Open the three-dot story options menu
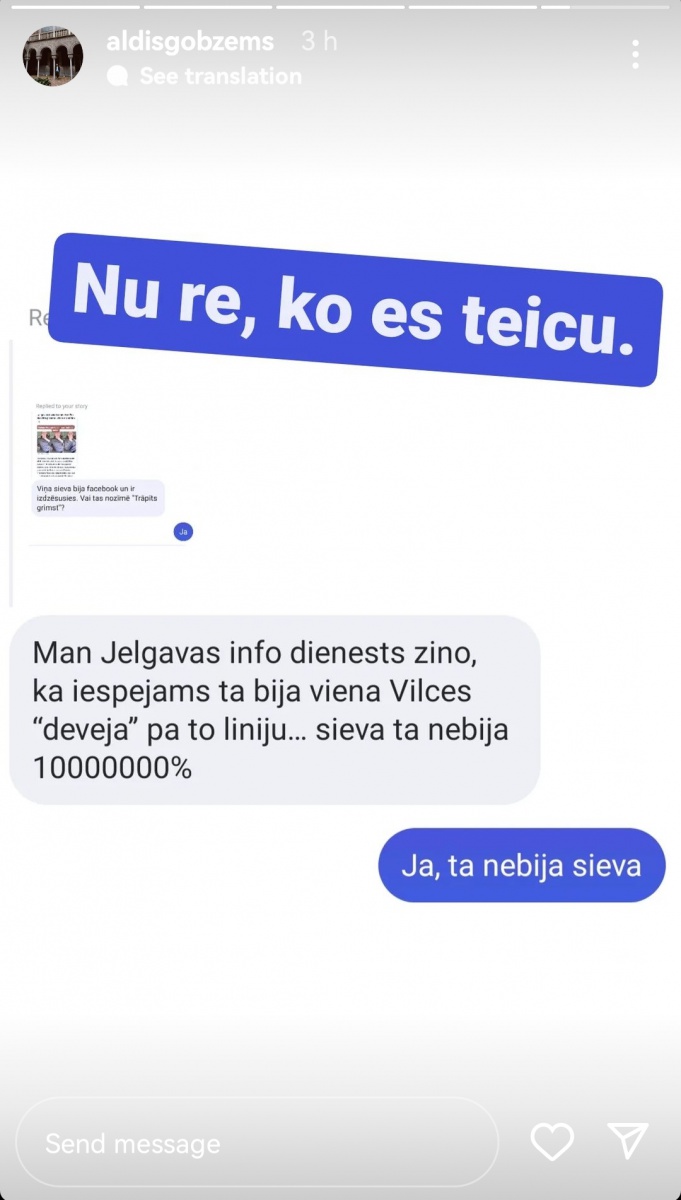 (635, 55)
